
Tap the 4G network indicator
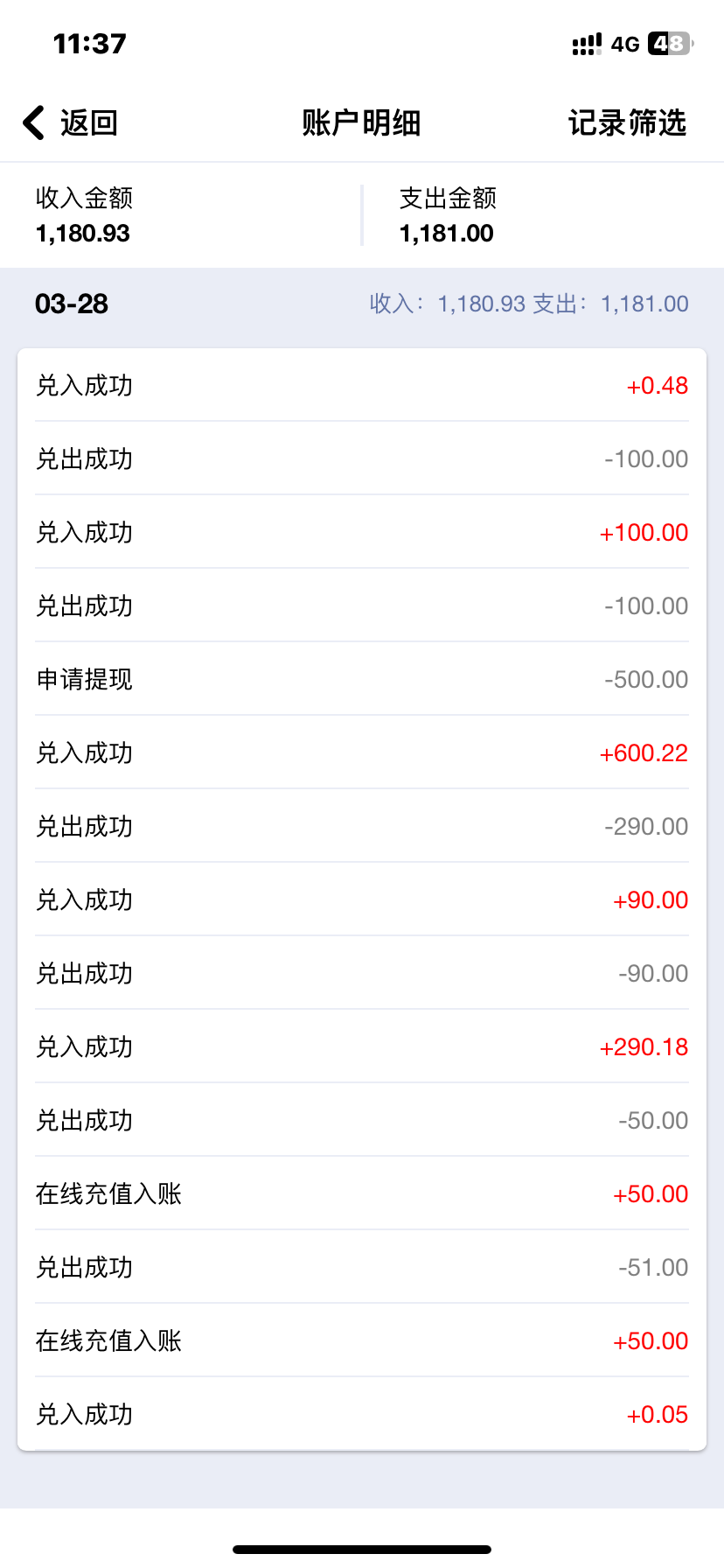coord(628,44)
